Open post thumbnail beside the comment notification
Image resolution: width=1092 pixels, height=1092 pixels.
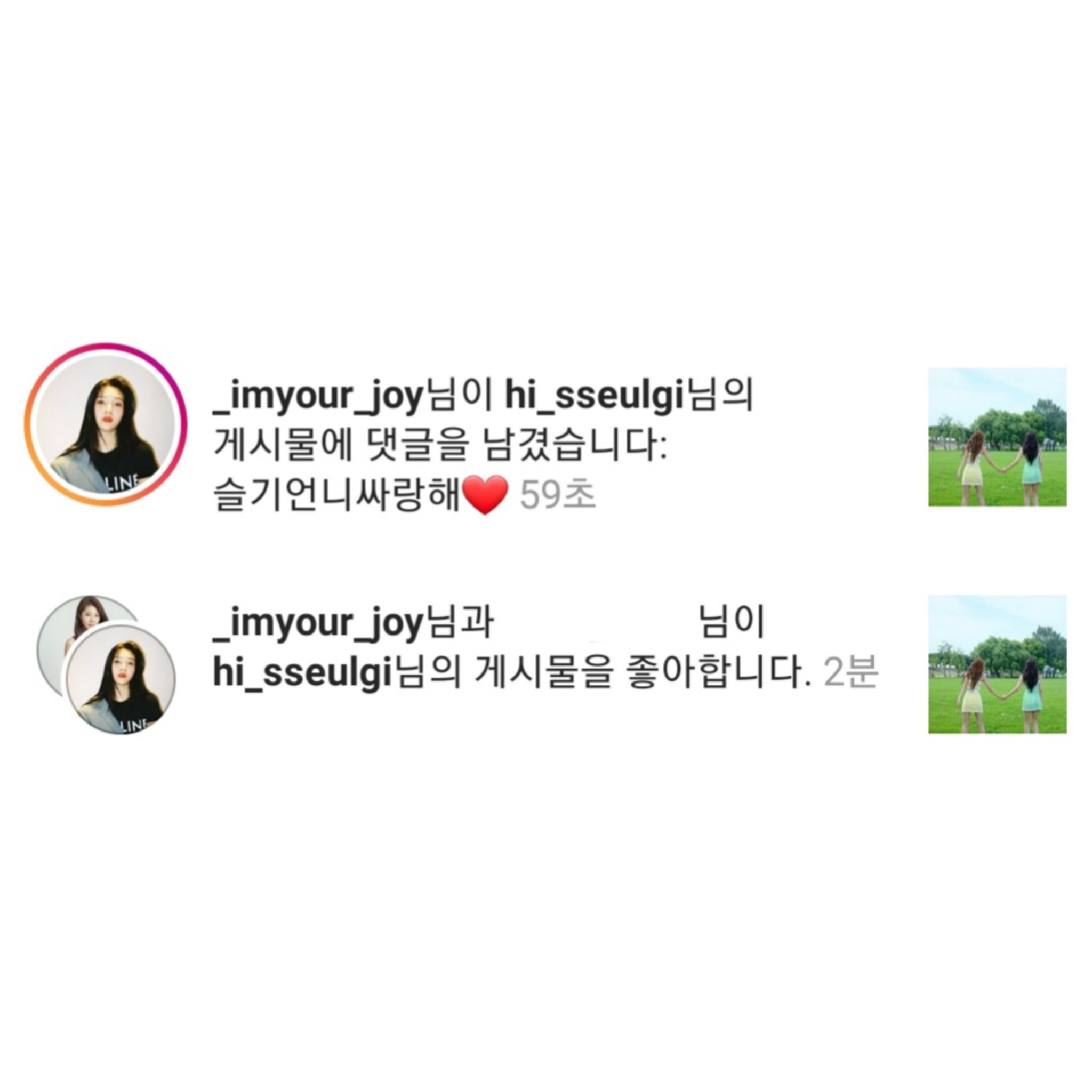(x=997, y=437)
